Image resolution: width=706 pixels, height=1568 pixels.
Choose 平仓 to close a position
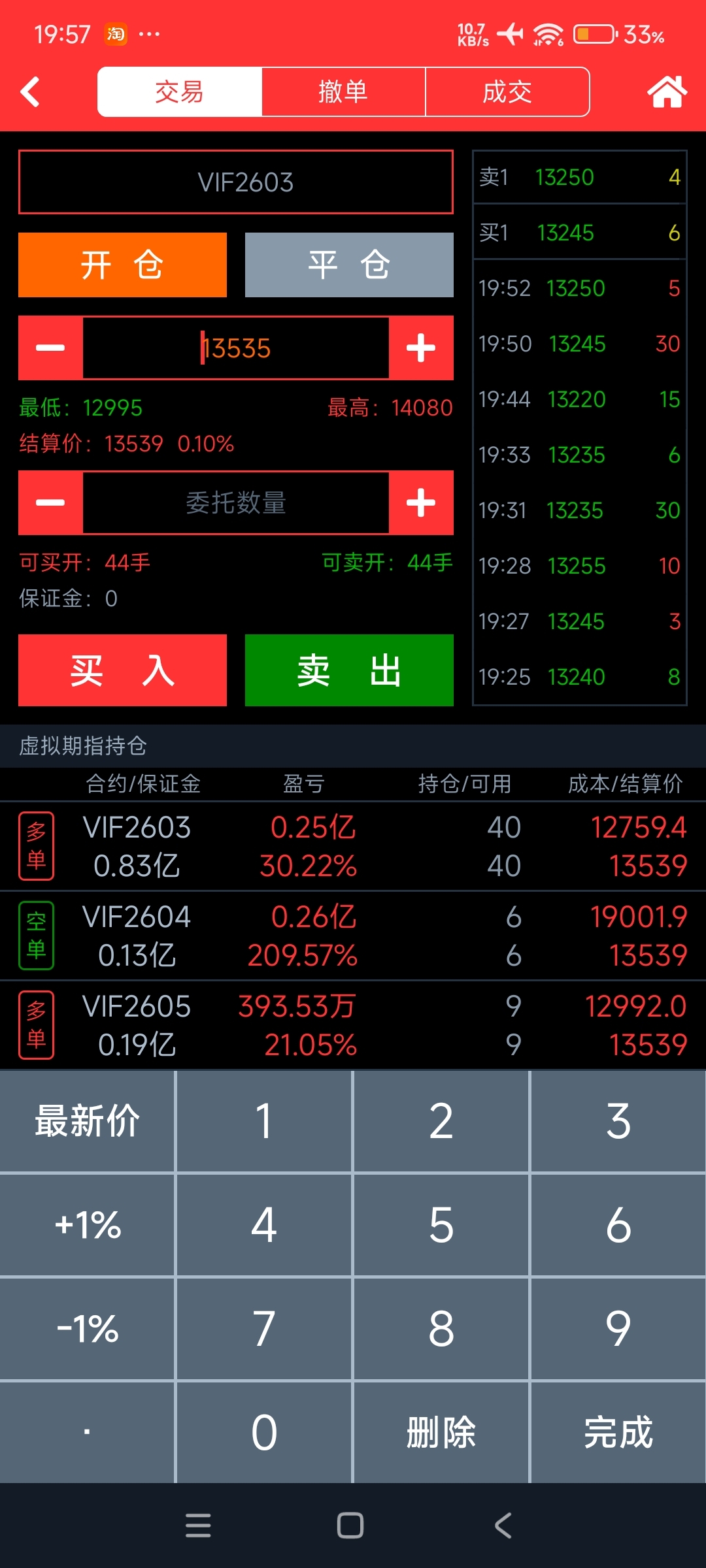point(349,265)
